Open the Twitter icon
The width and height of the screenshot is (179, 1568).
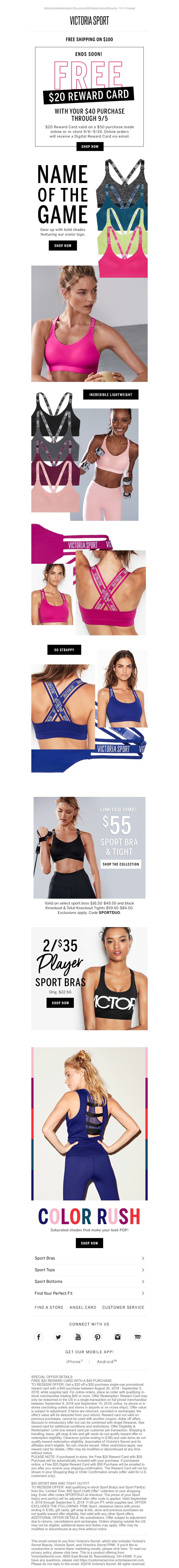pos(58,1337)
